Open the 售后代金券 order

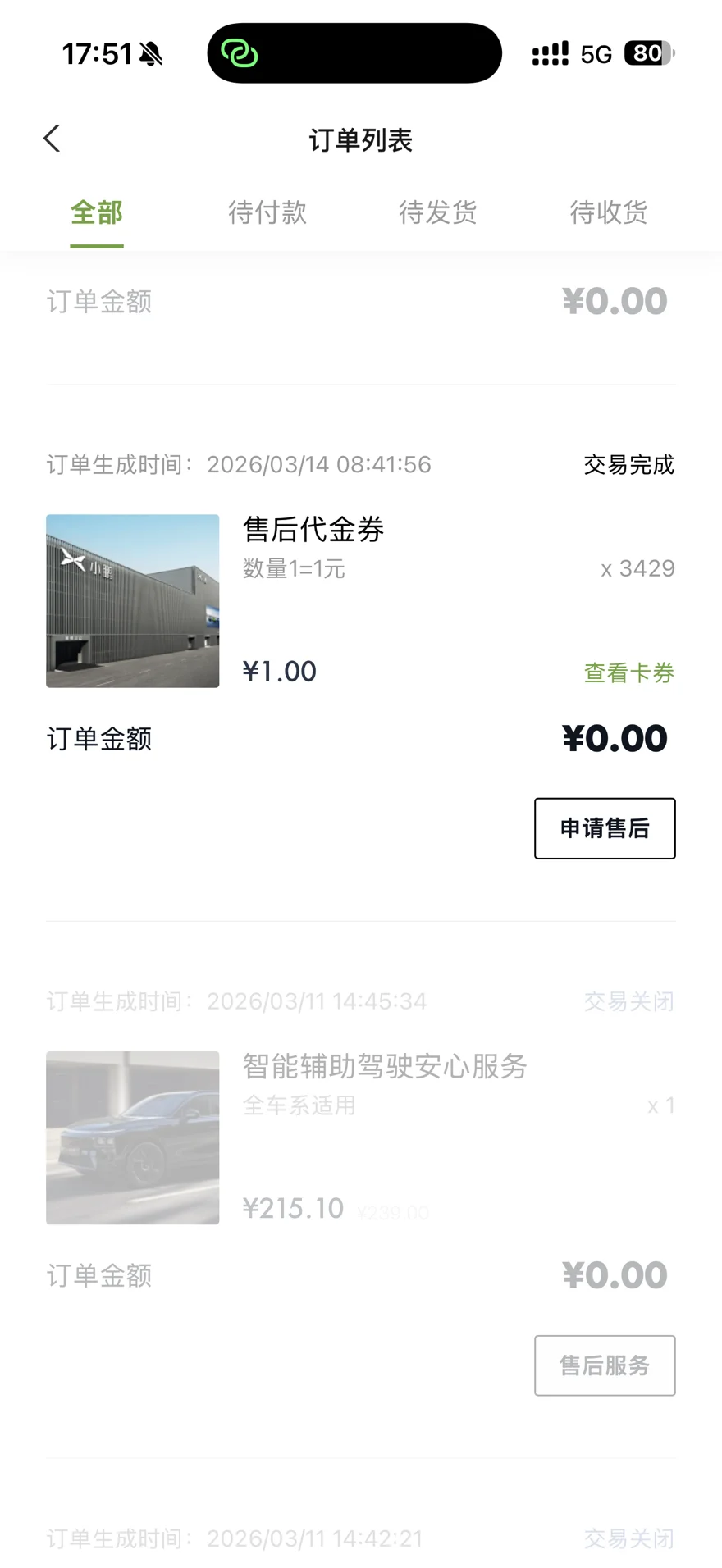pyautogui.click(x=313, y=530)
